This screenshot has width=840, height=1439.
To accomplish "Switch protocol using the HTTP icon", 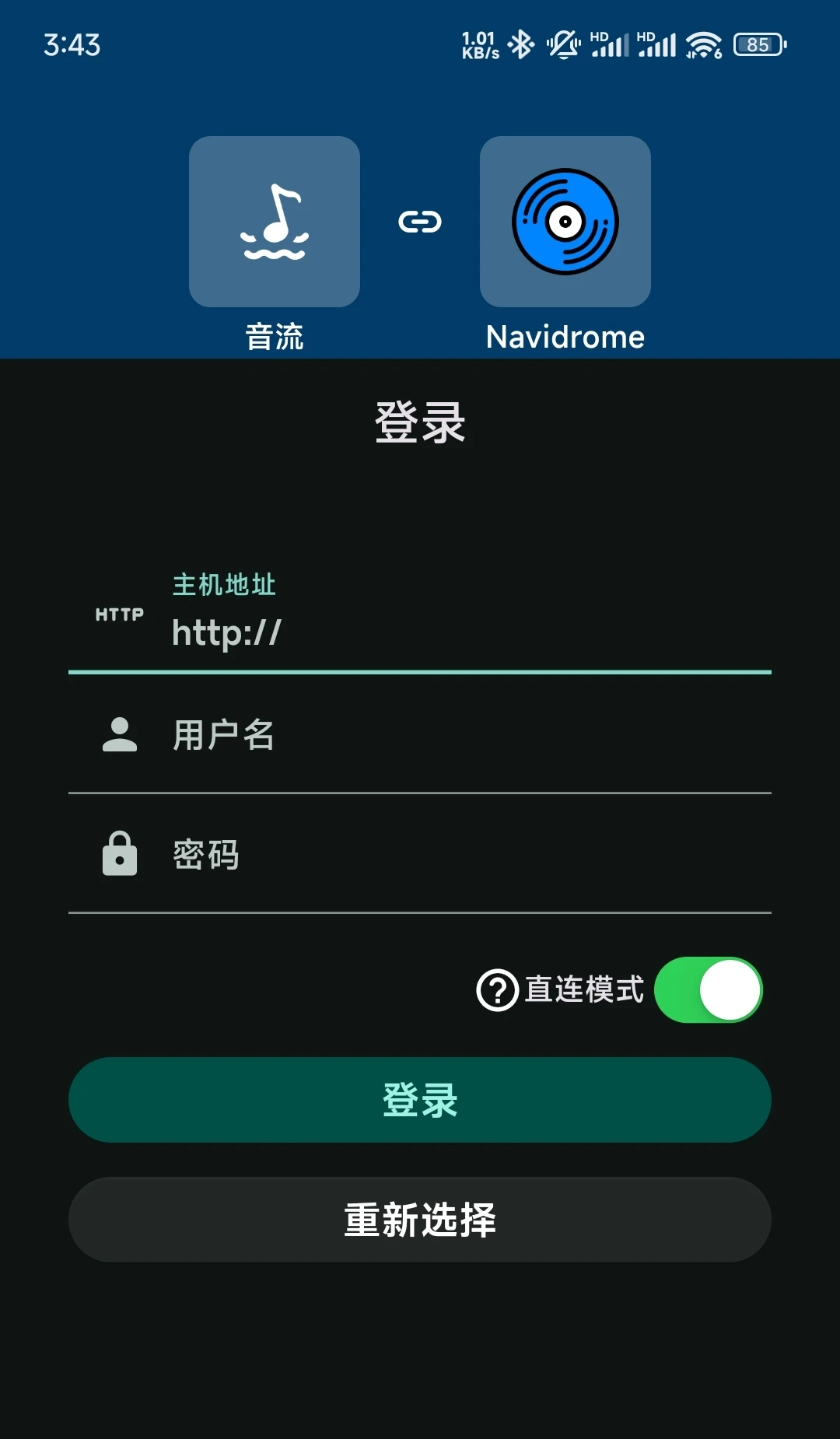I will tap(119, 614).
